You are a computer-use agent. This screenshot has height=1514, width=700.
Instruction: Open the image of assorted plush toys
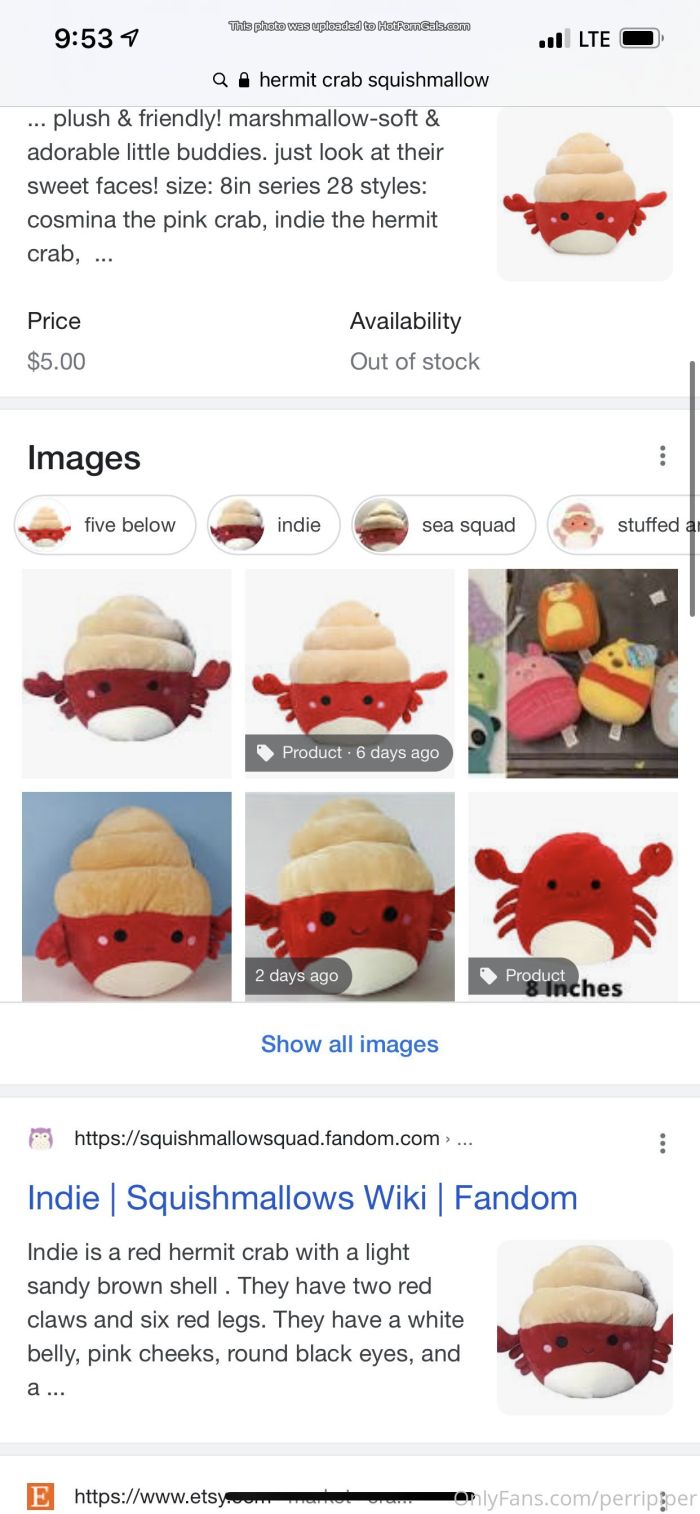point(573,673)
